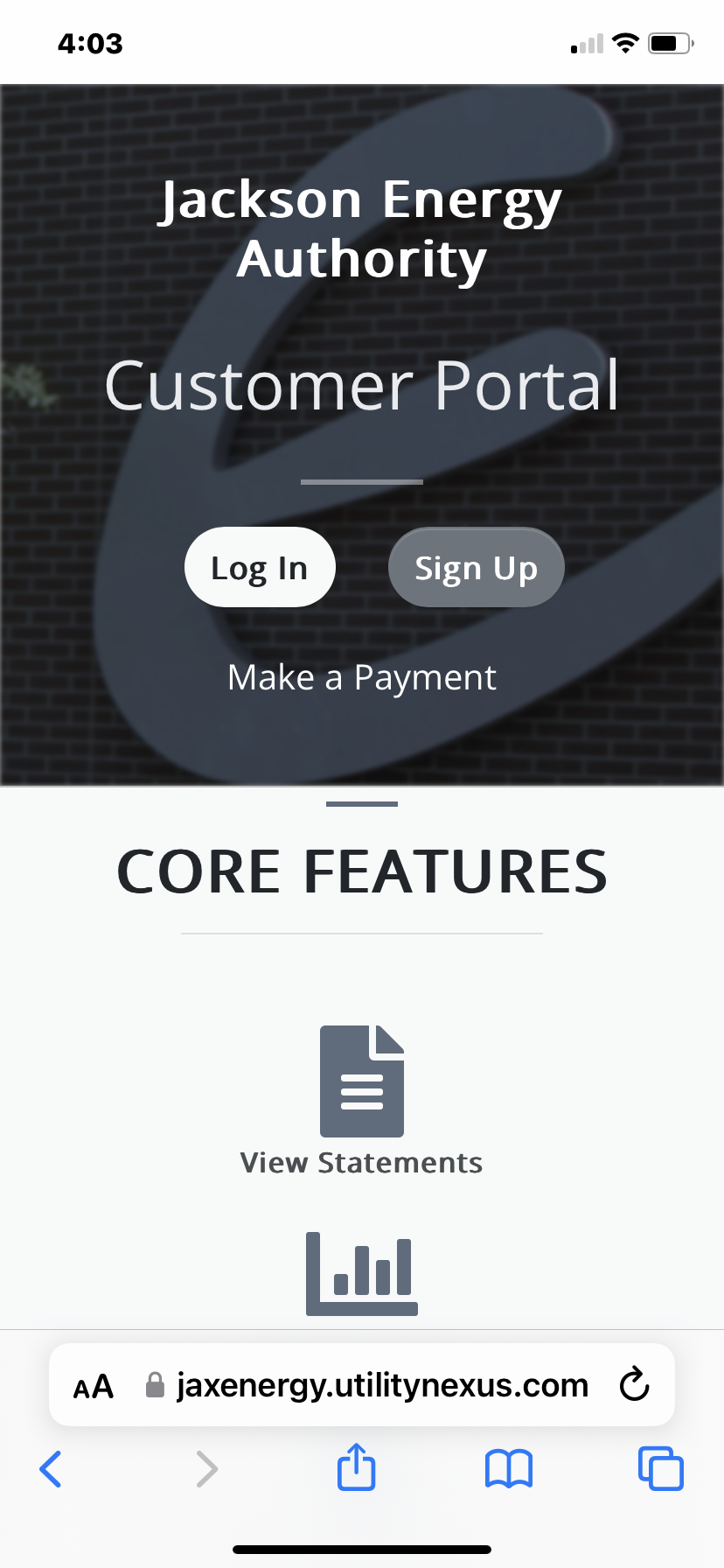Tap the jaxenergy.utilitynexus.com address bar
The height and width of the screenshot is (1568, 724).
(x=381, y=1386)
